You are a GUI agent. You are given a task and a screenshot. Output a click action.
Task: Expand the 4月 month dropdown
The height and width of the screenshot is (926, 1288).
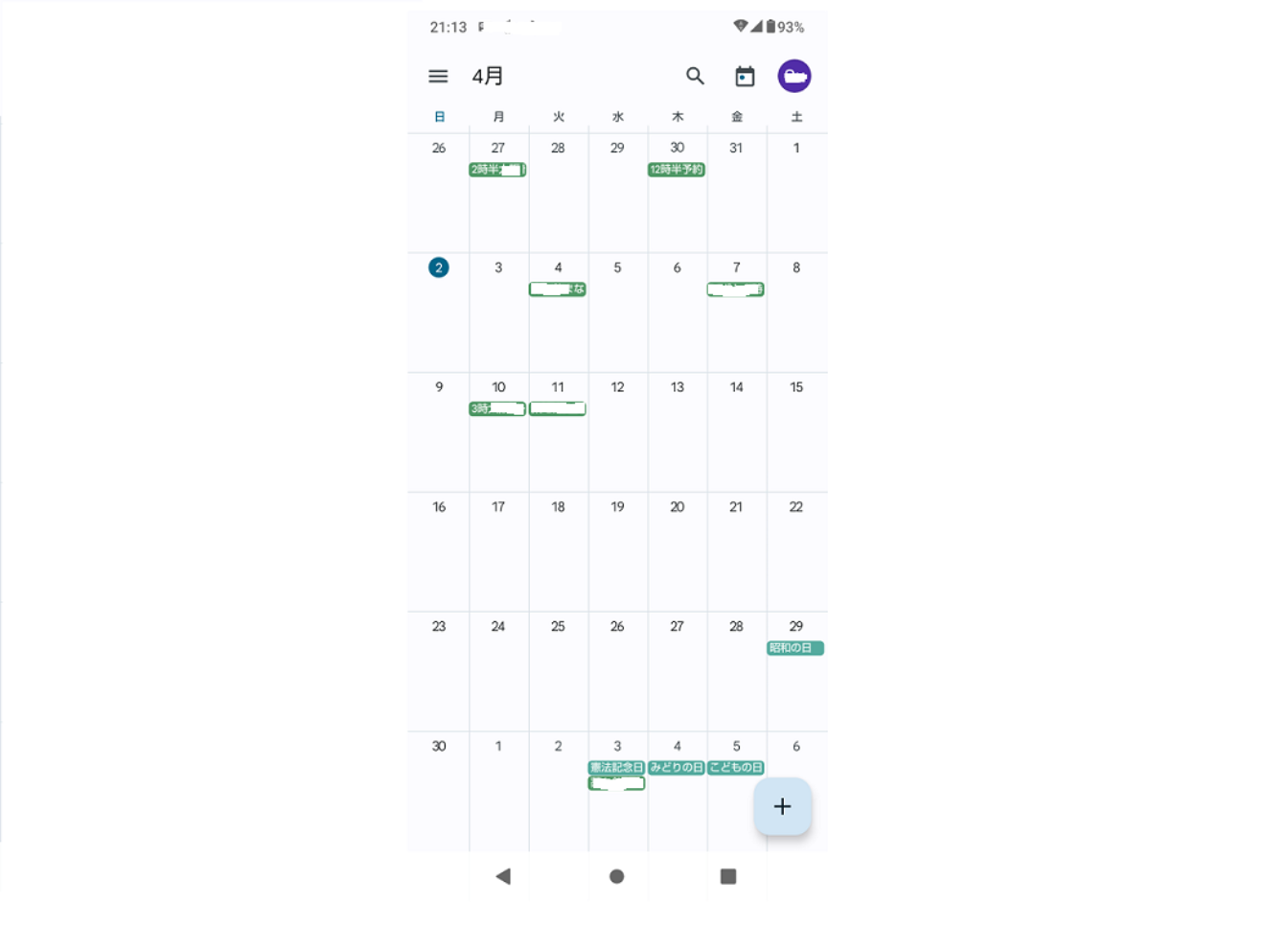488,77
